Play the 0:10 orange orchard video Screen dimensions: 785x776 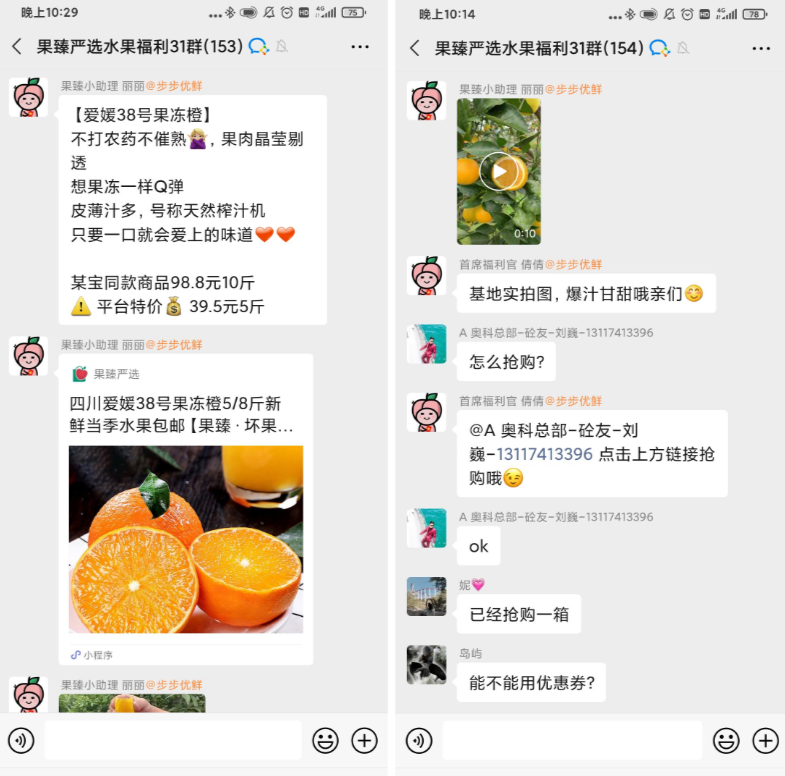click(x=498, y=171)
